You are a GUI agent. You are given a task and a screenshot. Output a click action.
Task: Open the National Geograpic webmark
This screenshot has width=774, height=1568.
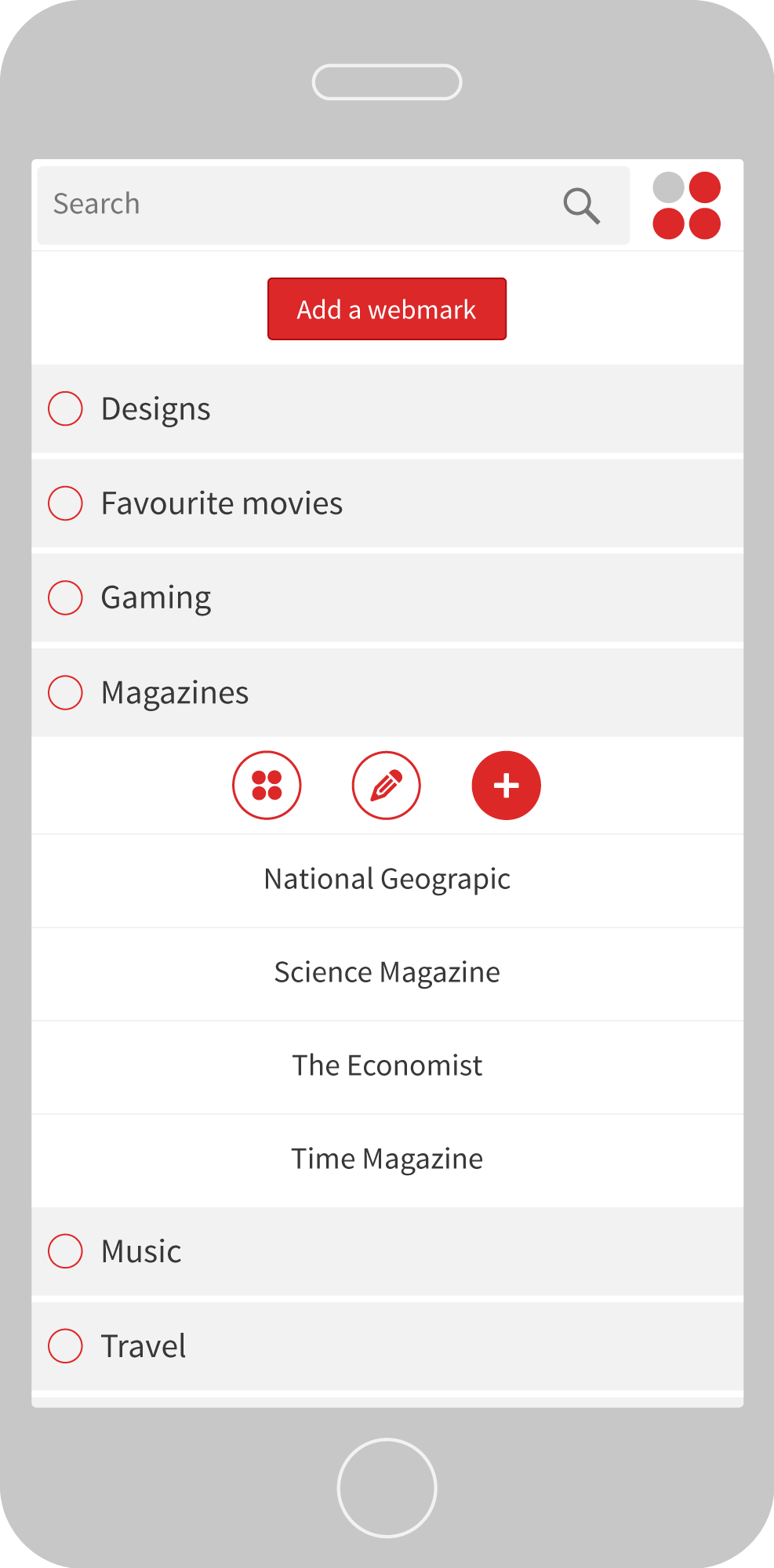pyautogui.click(x=387, y=878)
